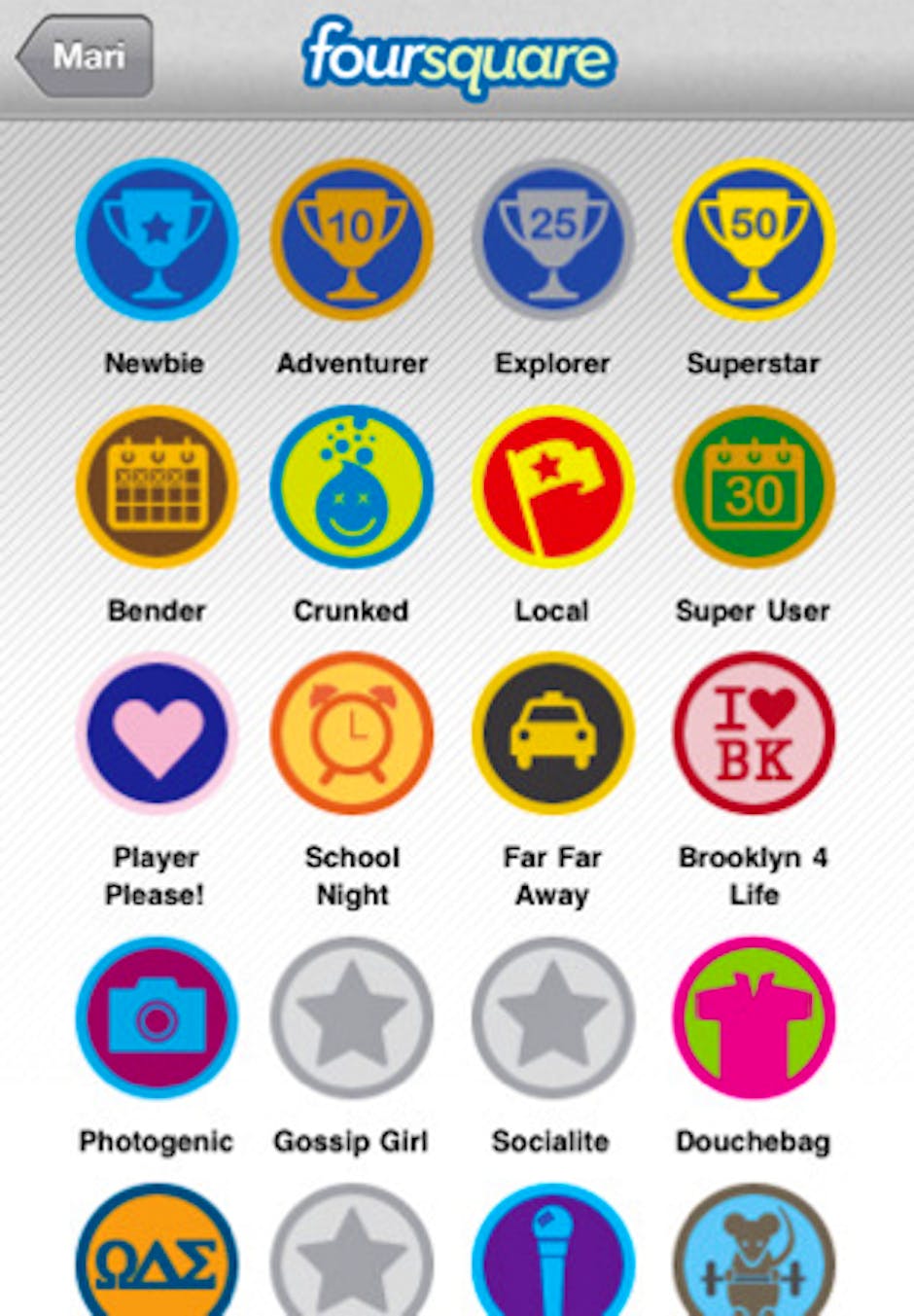This screenshot has height=1316, width=914.
Task: Tap the locked Gossip Girl badge
Action: point(352,1017)
